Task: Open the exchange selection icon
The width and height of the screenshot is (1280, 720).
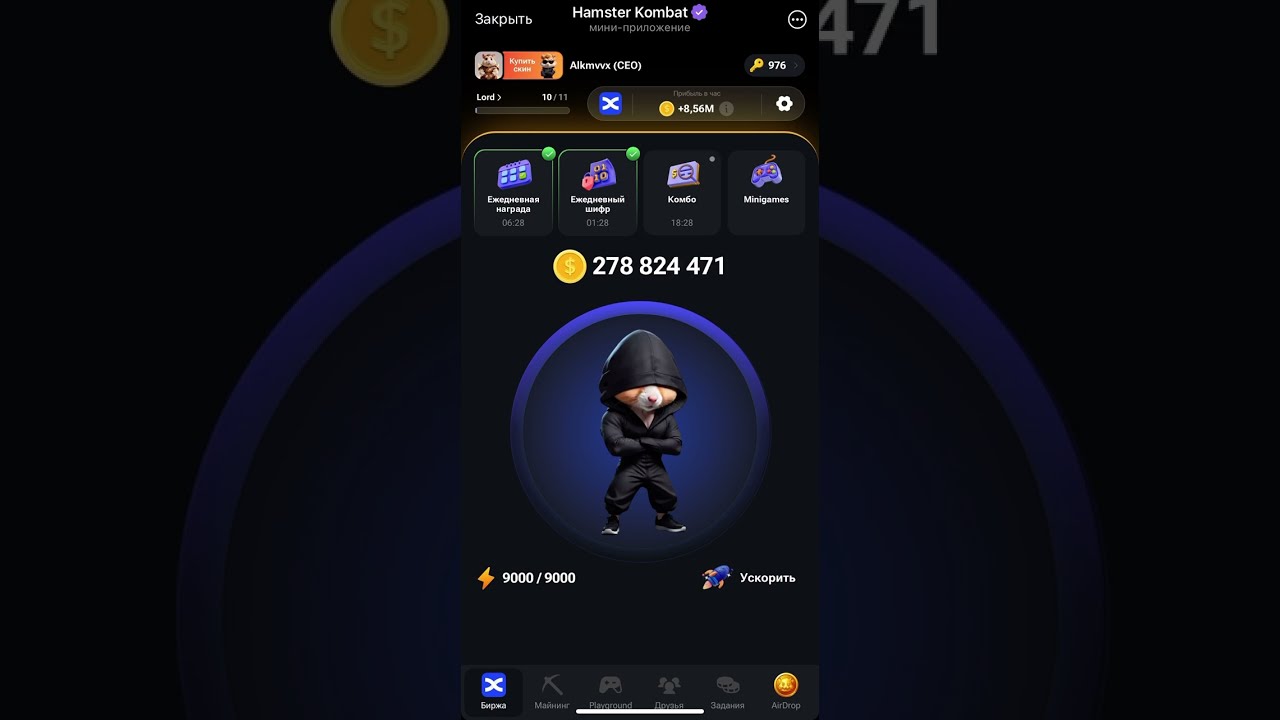Action: (610, 104)
